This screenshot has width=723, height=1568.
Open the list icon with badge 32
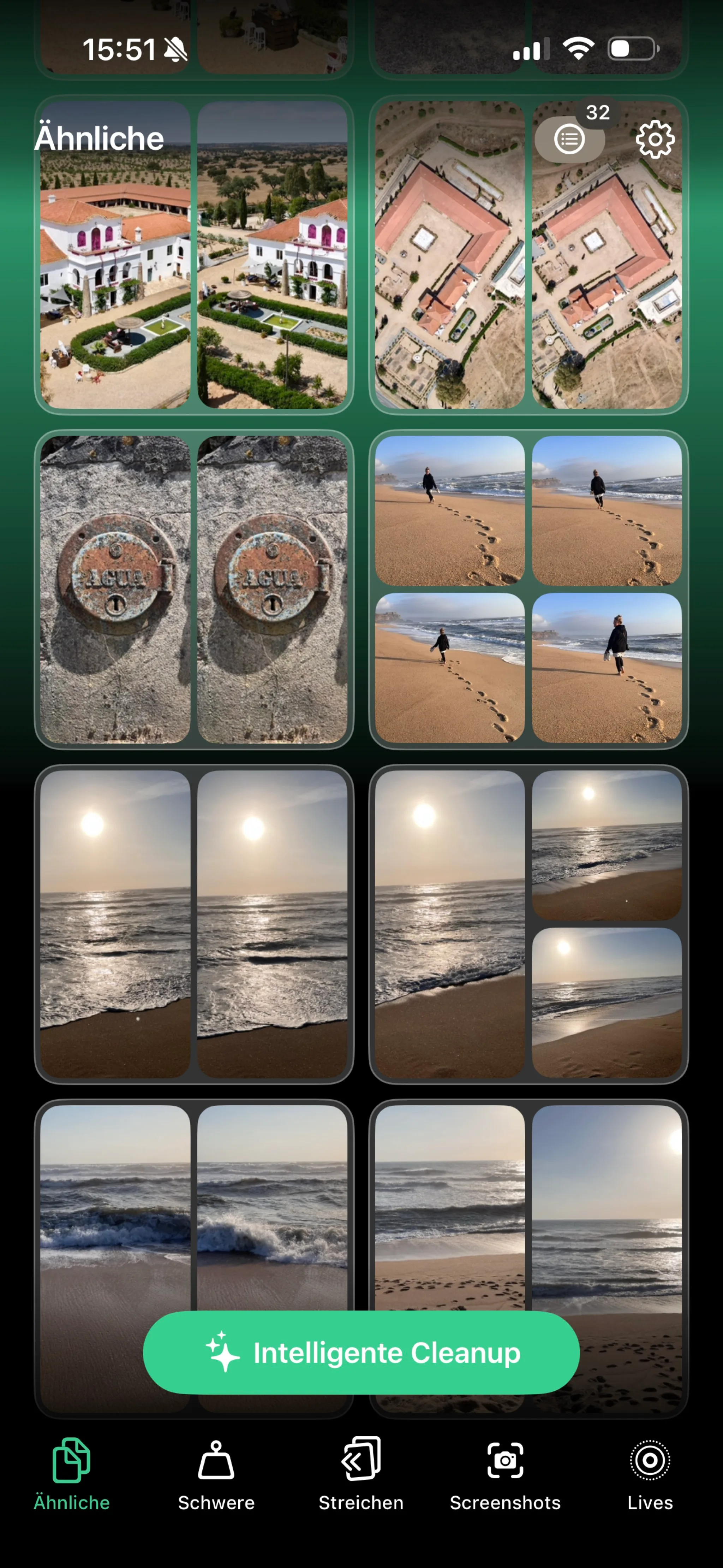pos(570,140)
